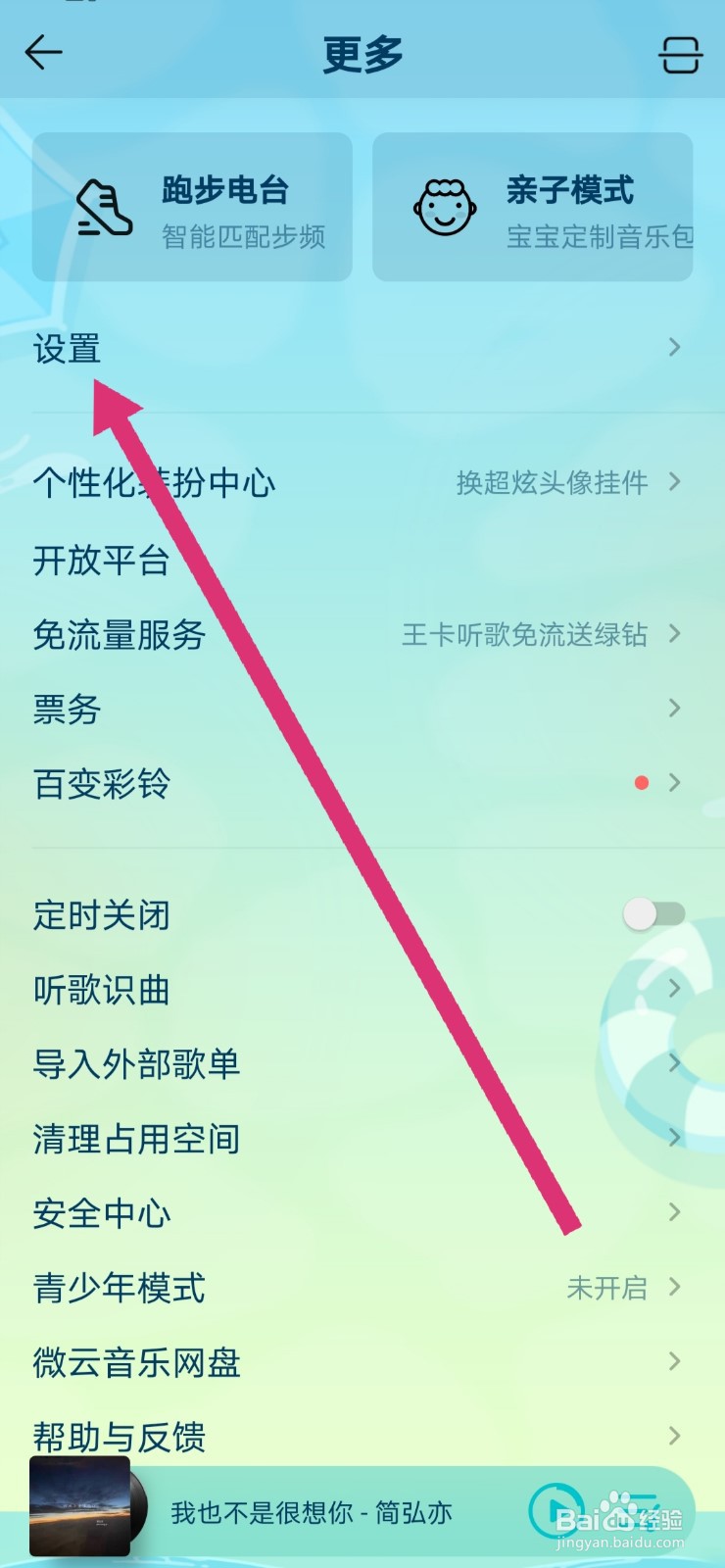Viewport: 725px width, 1568px height.
Task: Open the 设置 settings entry
Action: tap(67, 348)
